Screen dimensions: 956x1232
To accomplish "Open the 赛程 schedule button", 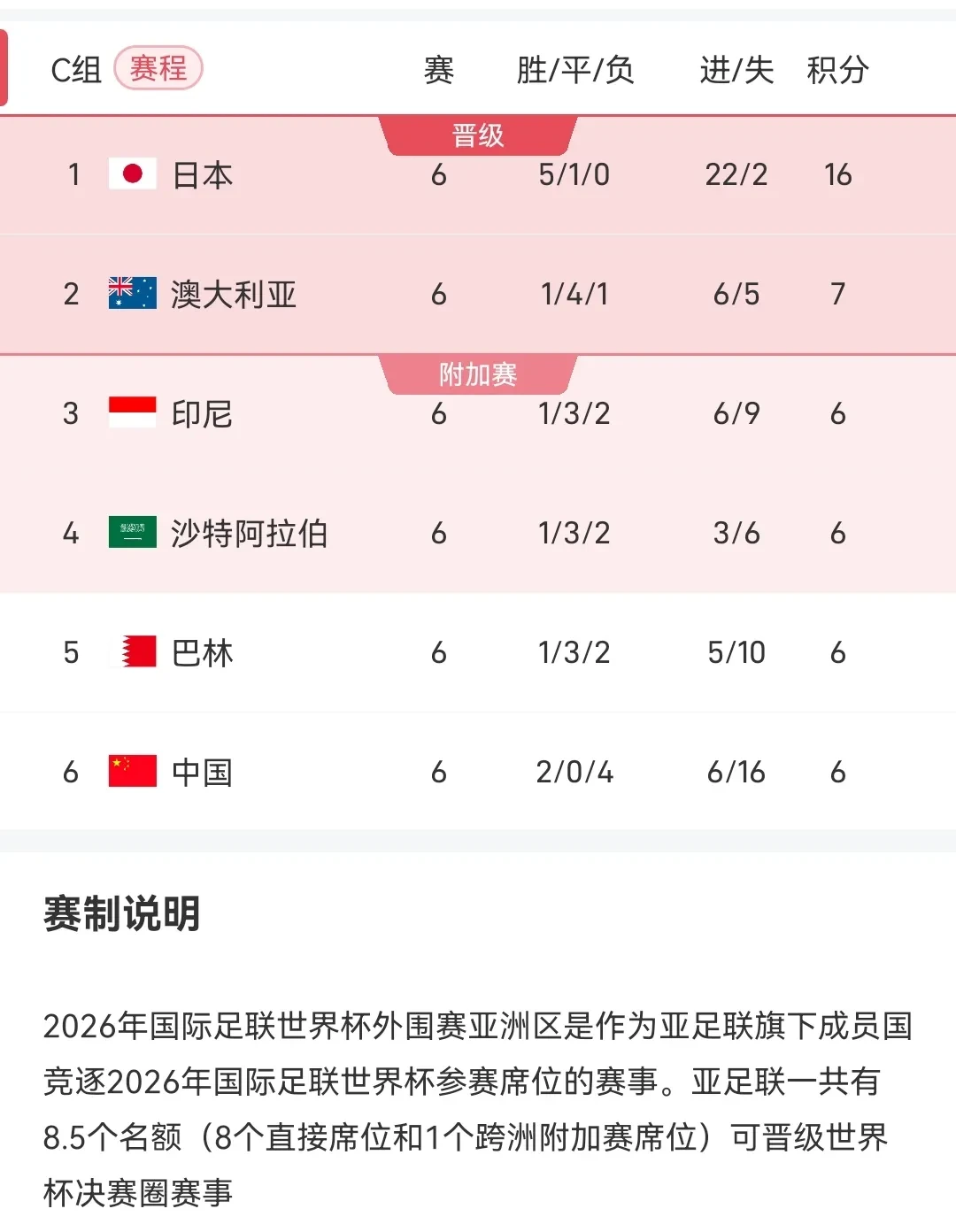I will point(158,66).
